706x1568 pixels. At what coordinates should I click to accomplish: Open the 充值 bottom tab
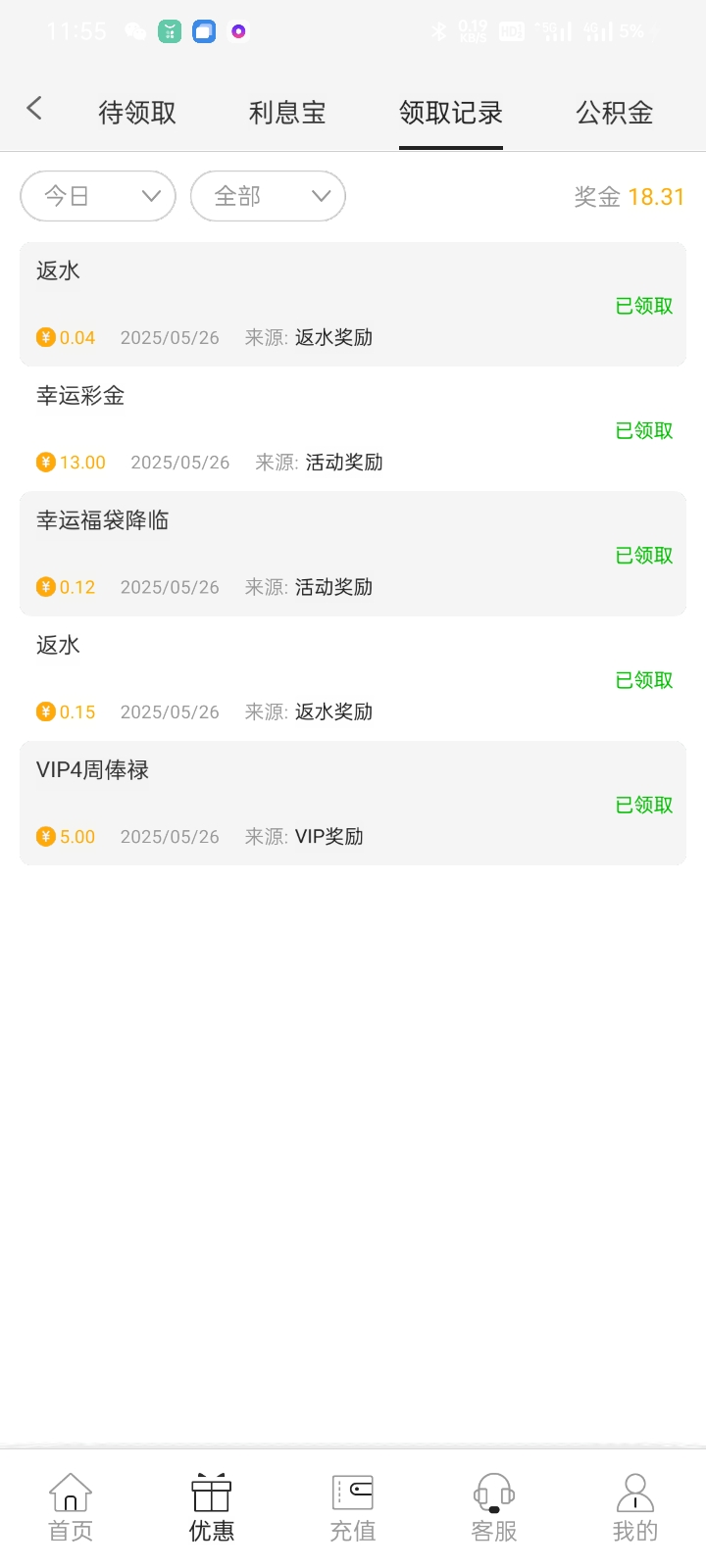coord(353,1507)
